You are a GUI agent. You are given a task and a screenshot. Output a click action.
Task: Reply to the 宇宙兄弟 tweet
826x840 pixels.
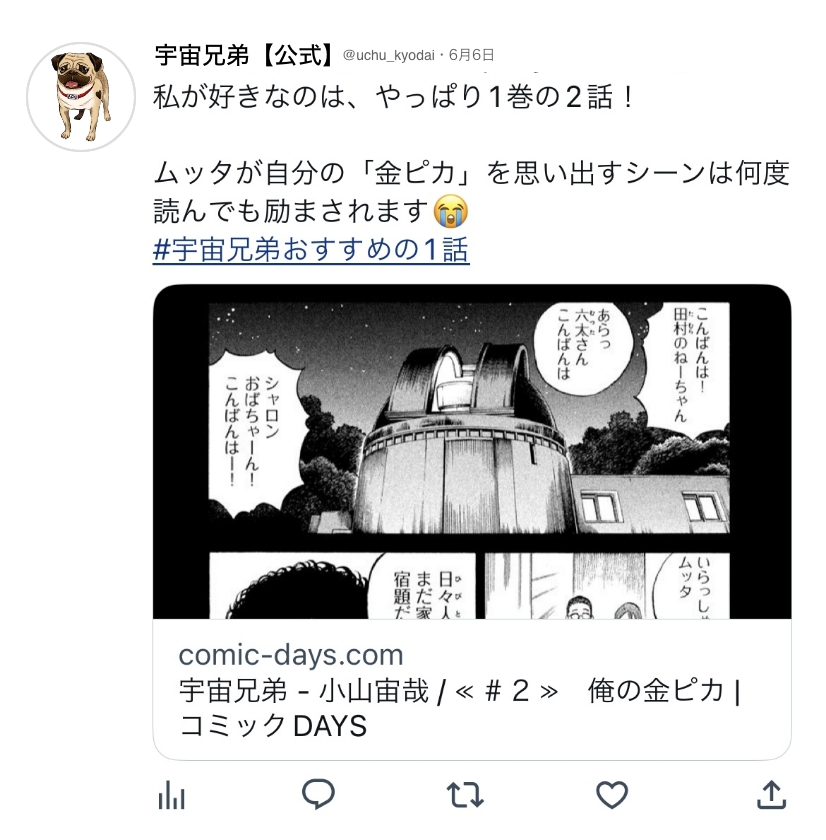(318, 795)
